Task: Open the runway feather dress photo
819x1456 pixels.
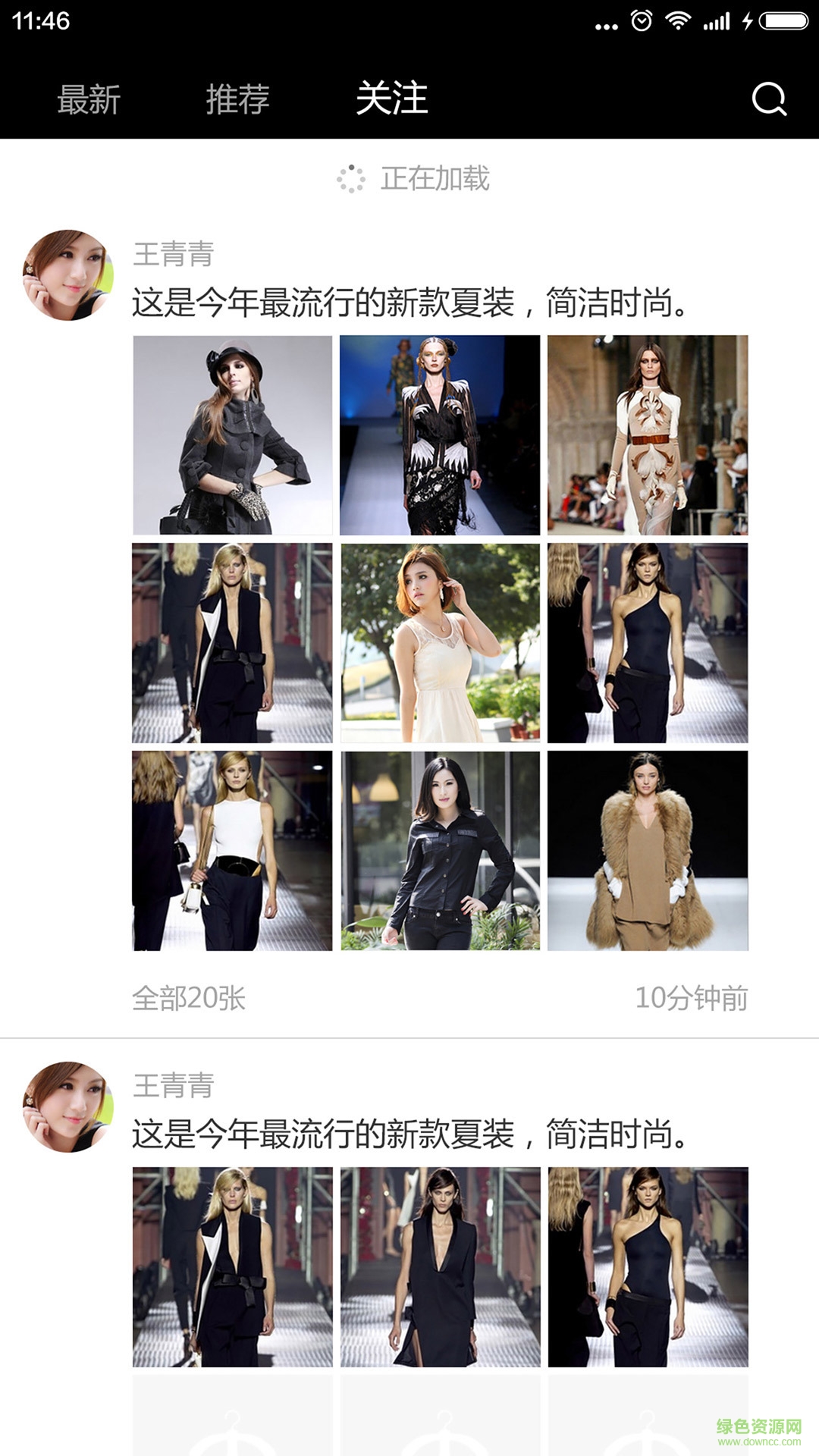Action: [441, 435]
